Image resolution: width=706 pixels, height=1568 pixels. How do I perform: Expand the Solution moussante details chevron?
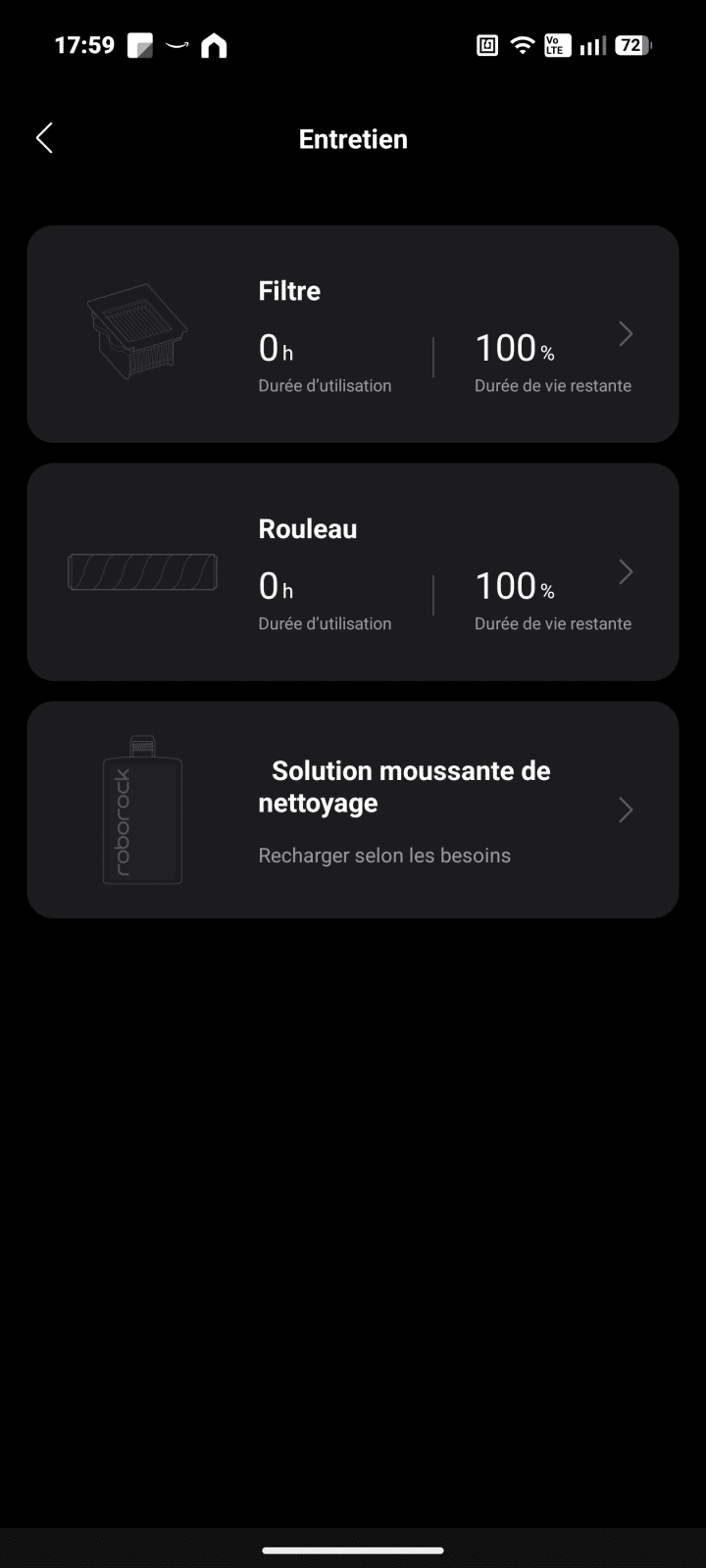click(625, 809)
